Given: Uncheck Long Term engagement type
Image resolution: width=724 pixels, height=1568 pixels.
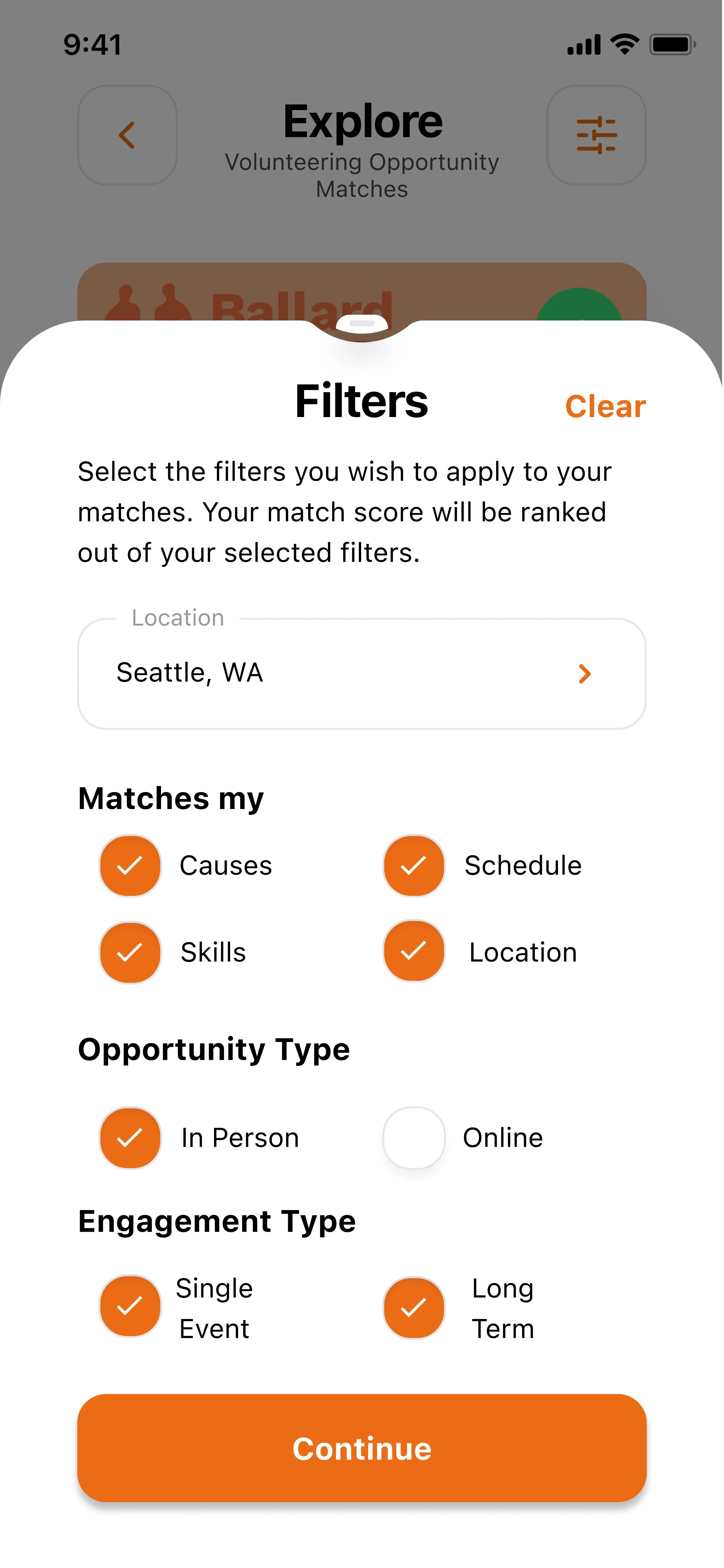Looking at the screenshot, I should pyautogui.click(x=414, y=1307).
